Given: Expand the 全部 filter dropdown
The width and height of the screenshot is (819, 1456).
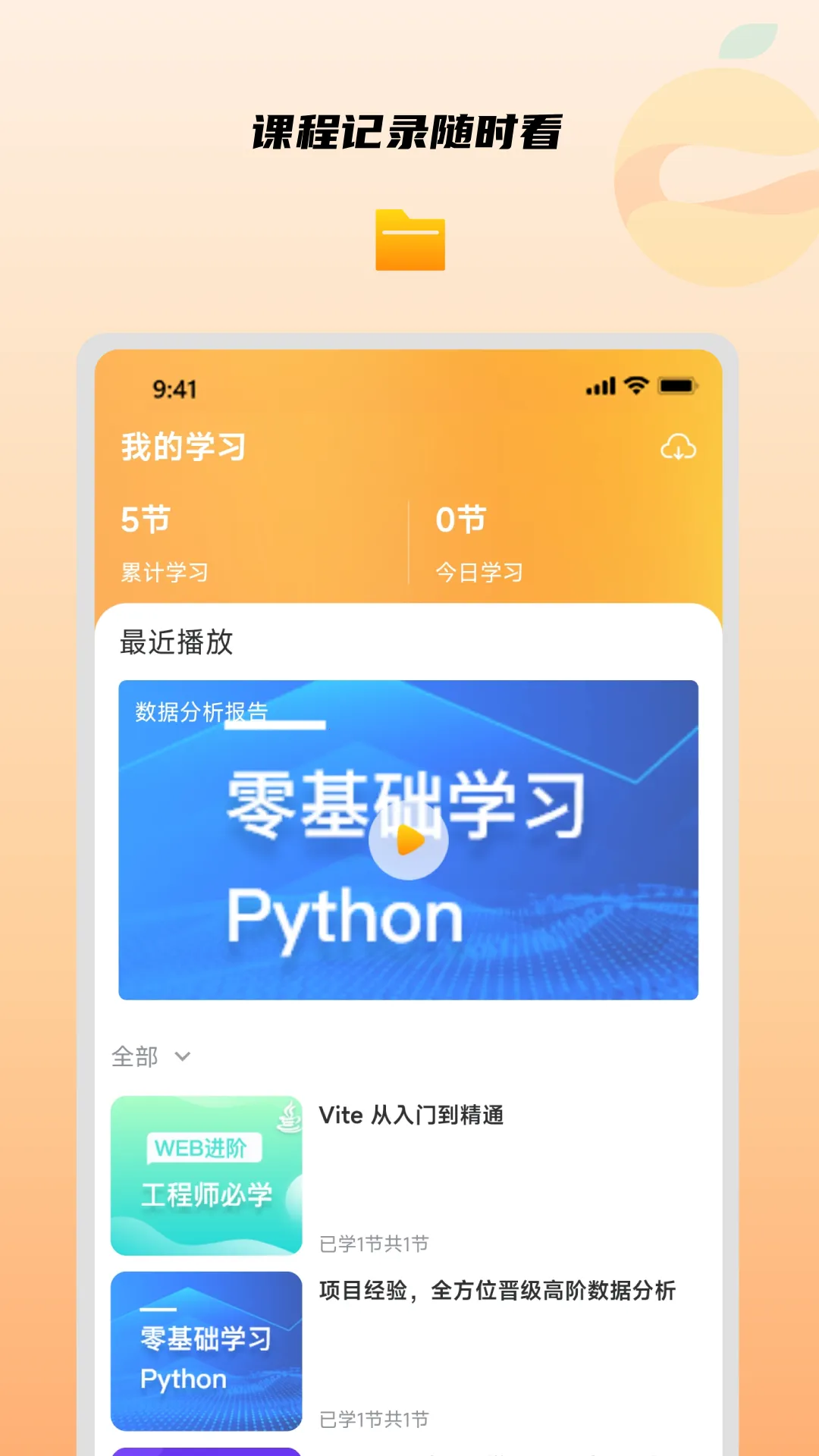Looking at the screenshot, I should click(135, 1056).
